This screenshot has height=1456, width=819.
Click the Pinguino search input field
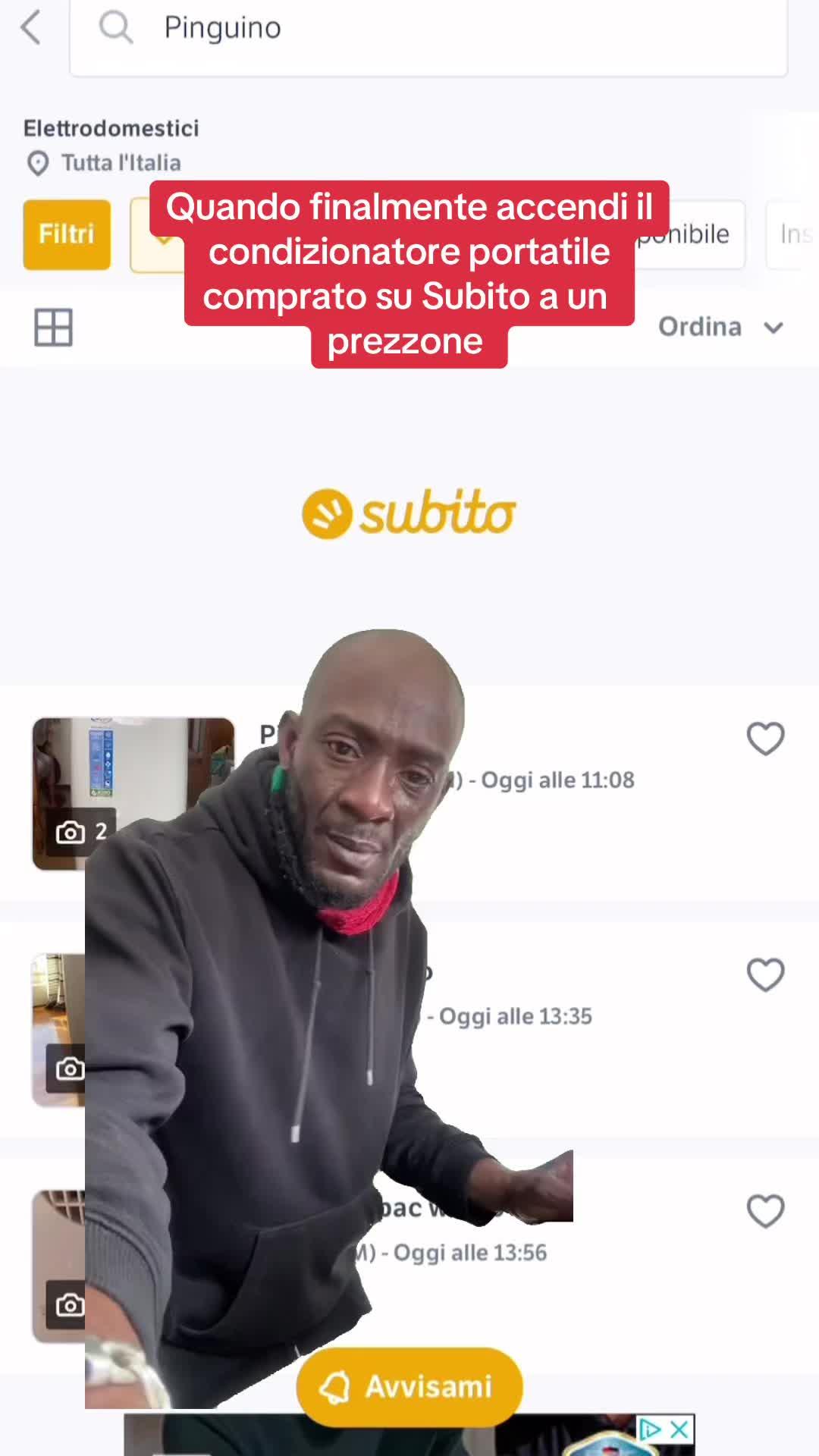[x=425, y=29]
